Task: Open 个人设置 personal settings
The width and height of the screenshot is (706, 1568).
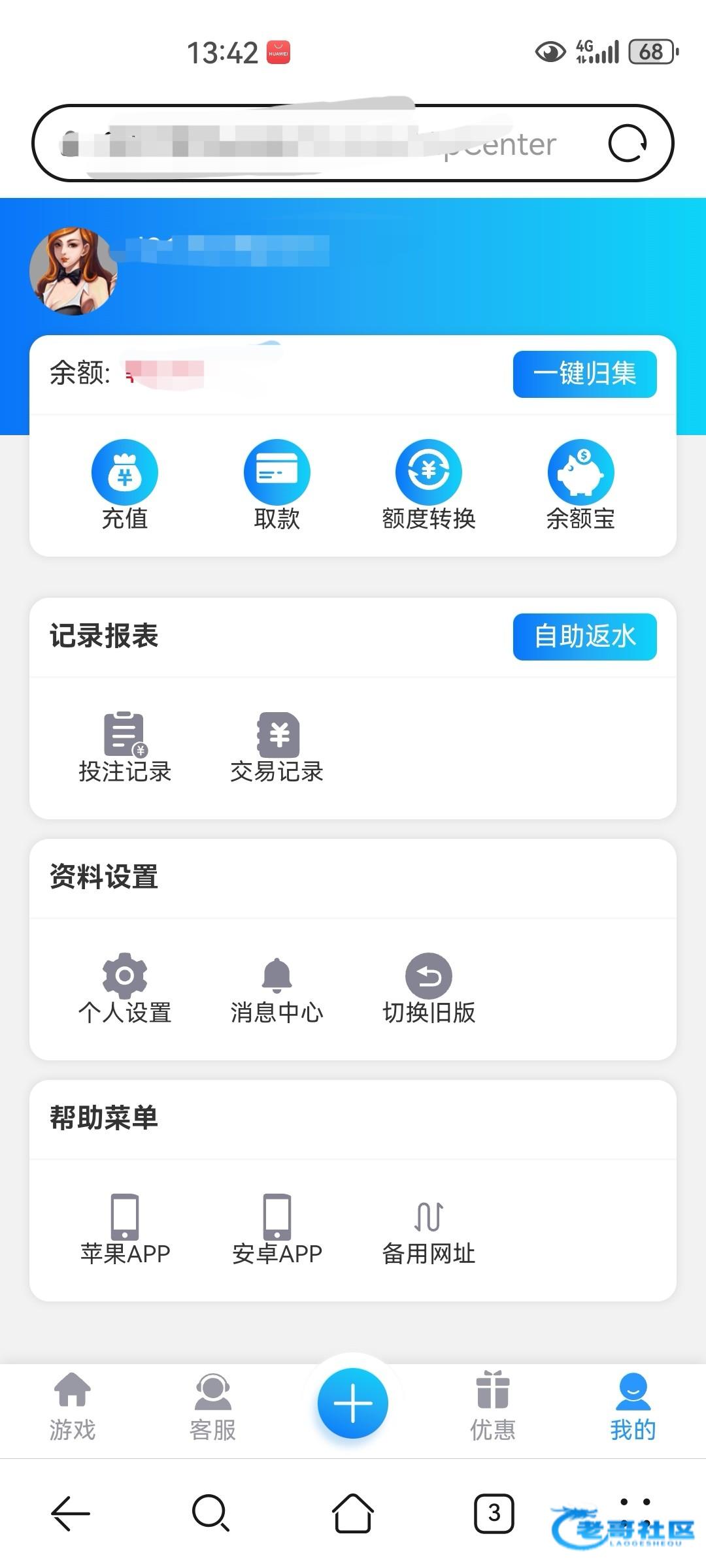Action: [124, 989]
